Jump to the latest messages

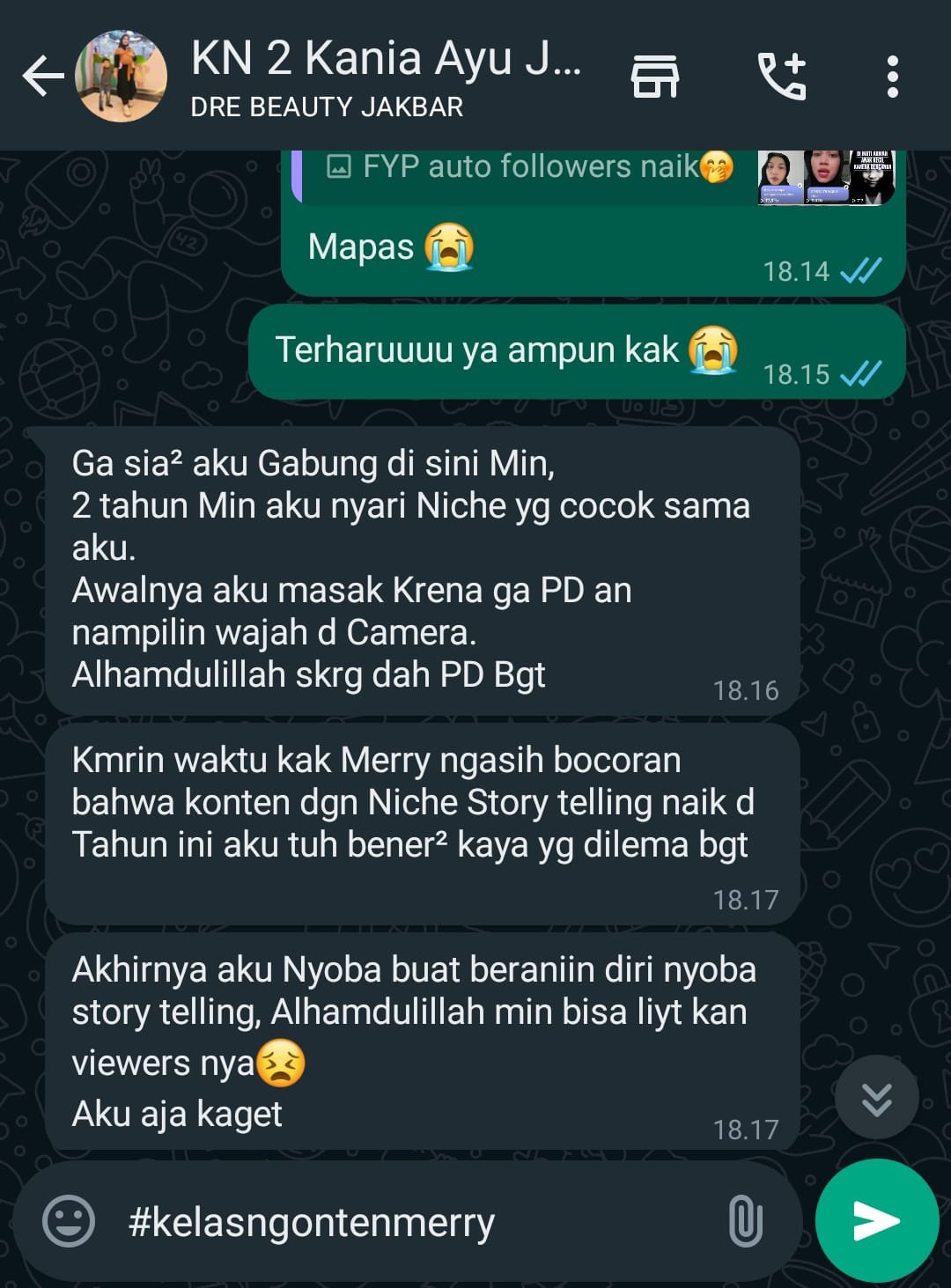point(876,1097)
